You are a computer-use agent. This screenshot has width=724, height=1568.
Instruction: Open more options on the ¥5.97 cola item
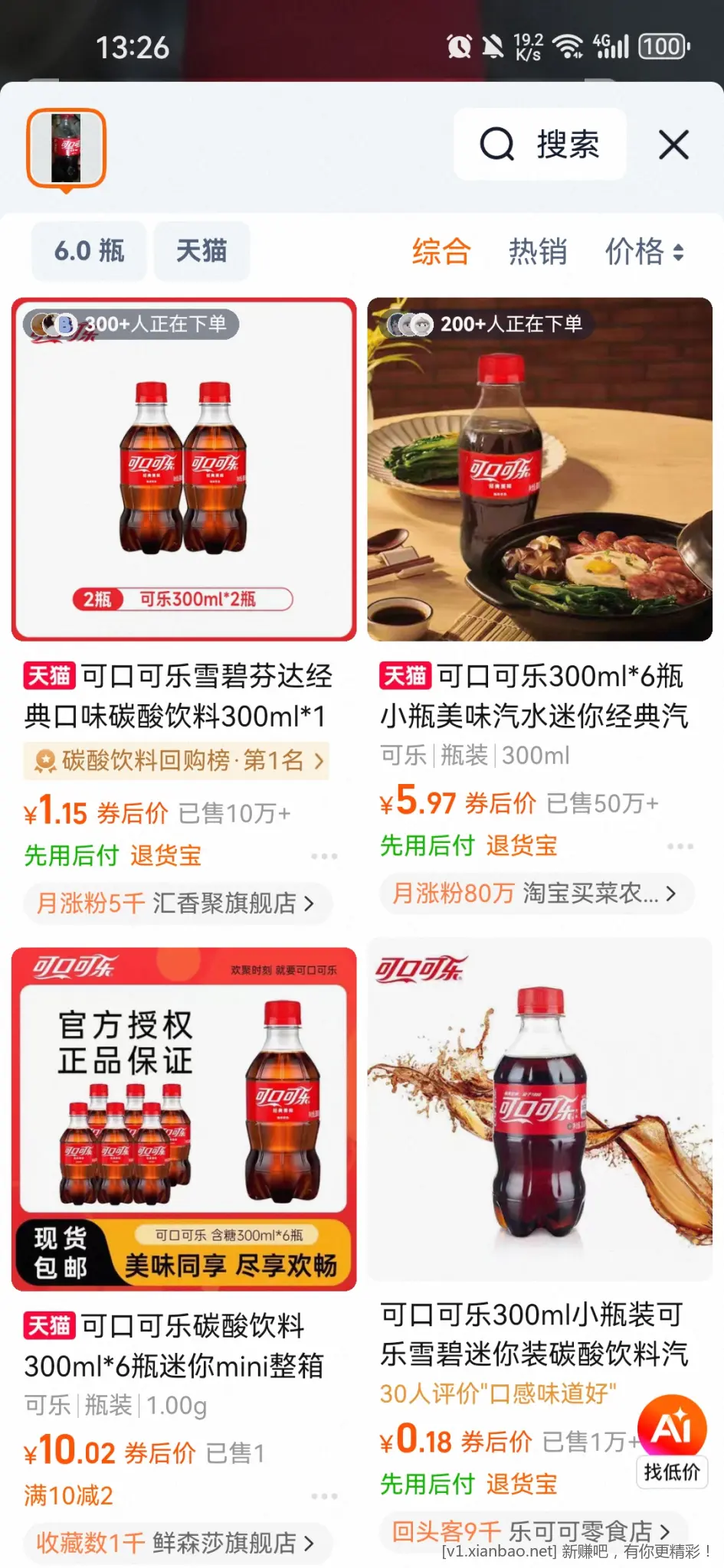pos(681,846)
